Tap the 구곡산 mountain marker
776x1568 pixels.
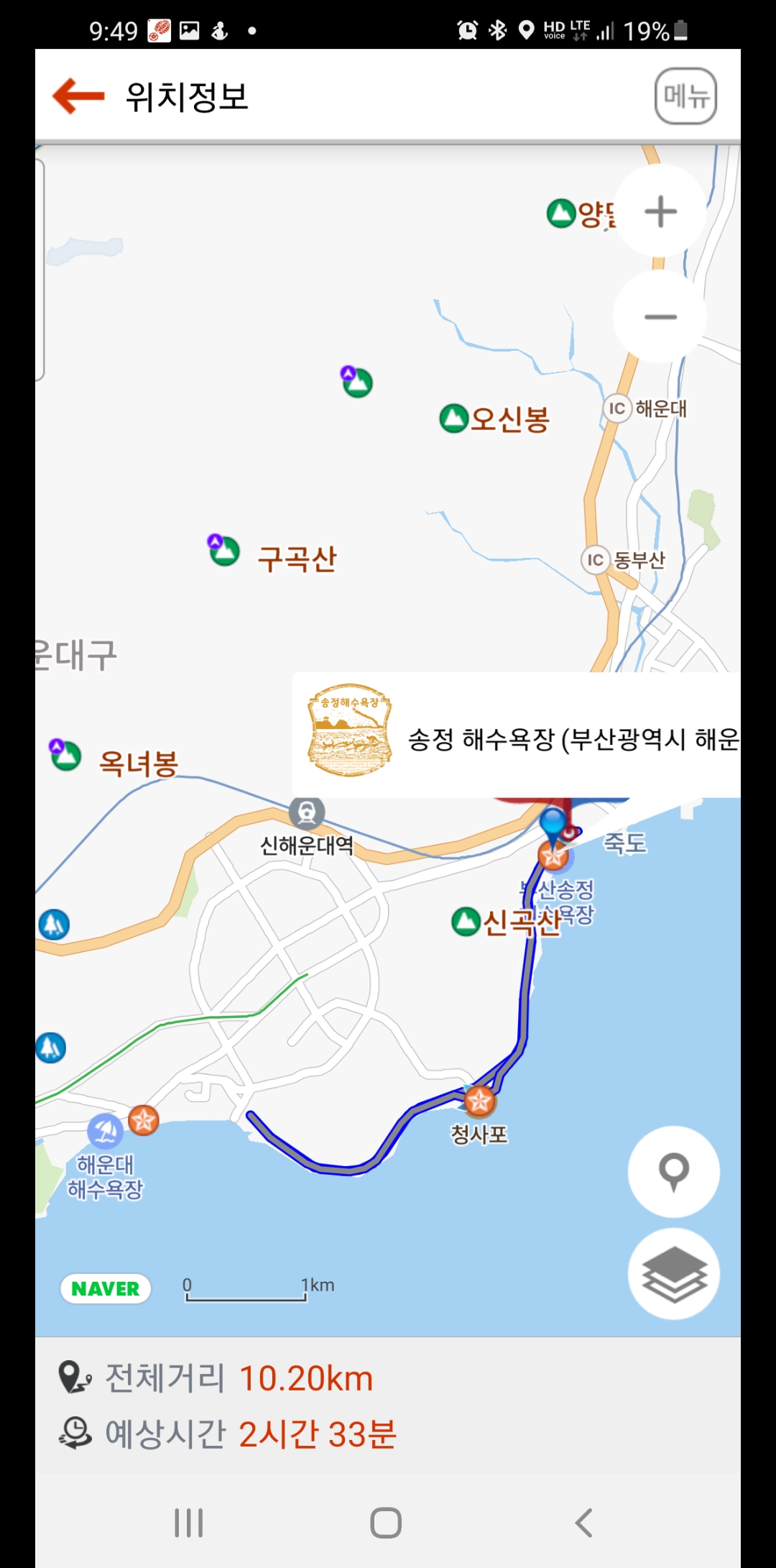tap(224, 551)
